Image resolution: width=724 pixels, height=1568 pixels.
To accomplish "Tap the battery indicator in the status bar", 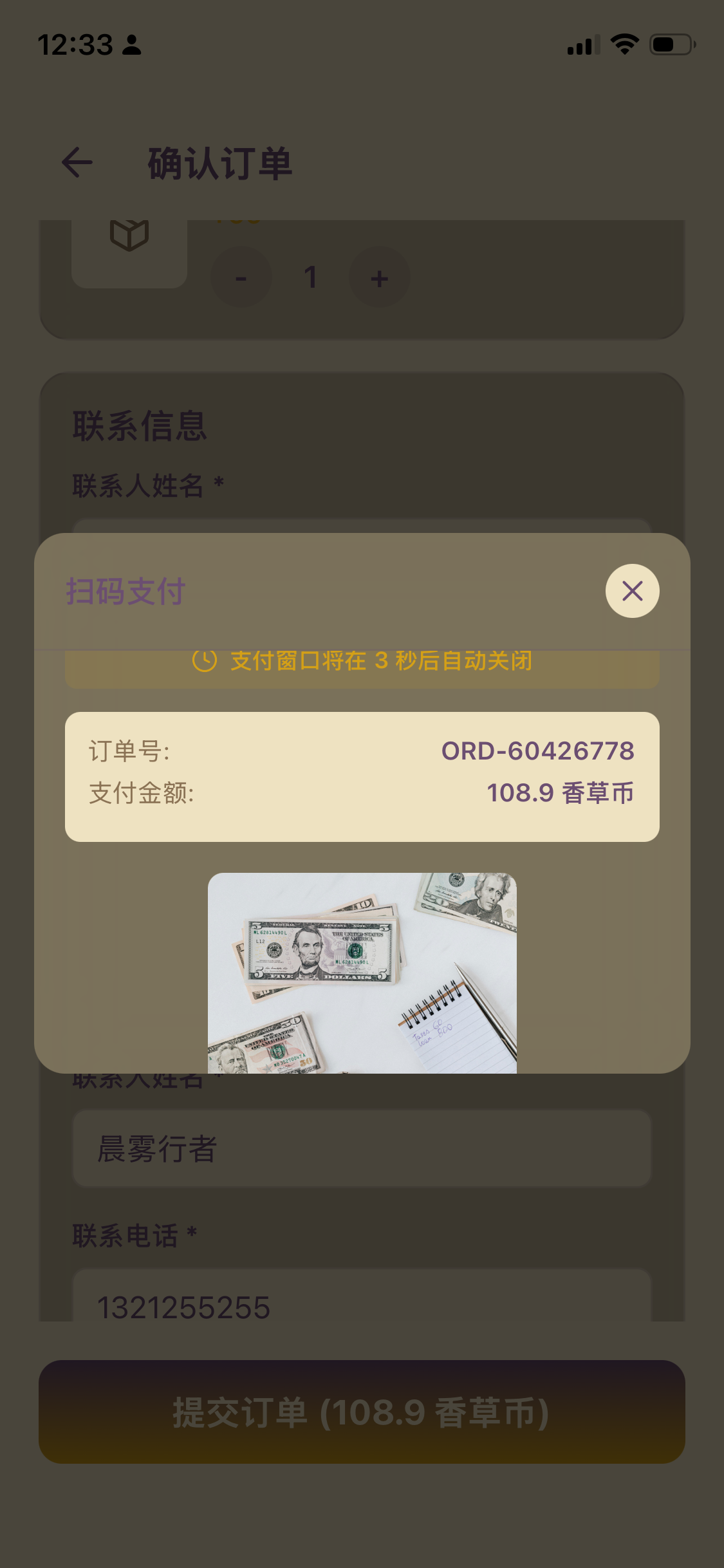I will tap(671, 42).
